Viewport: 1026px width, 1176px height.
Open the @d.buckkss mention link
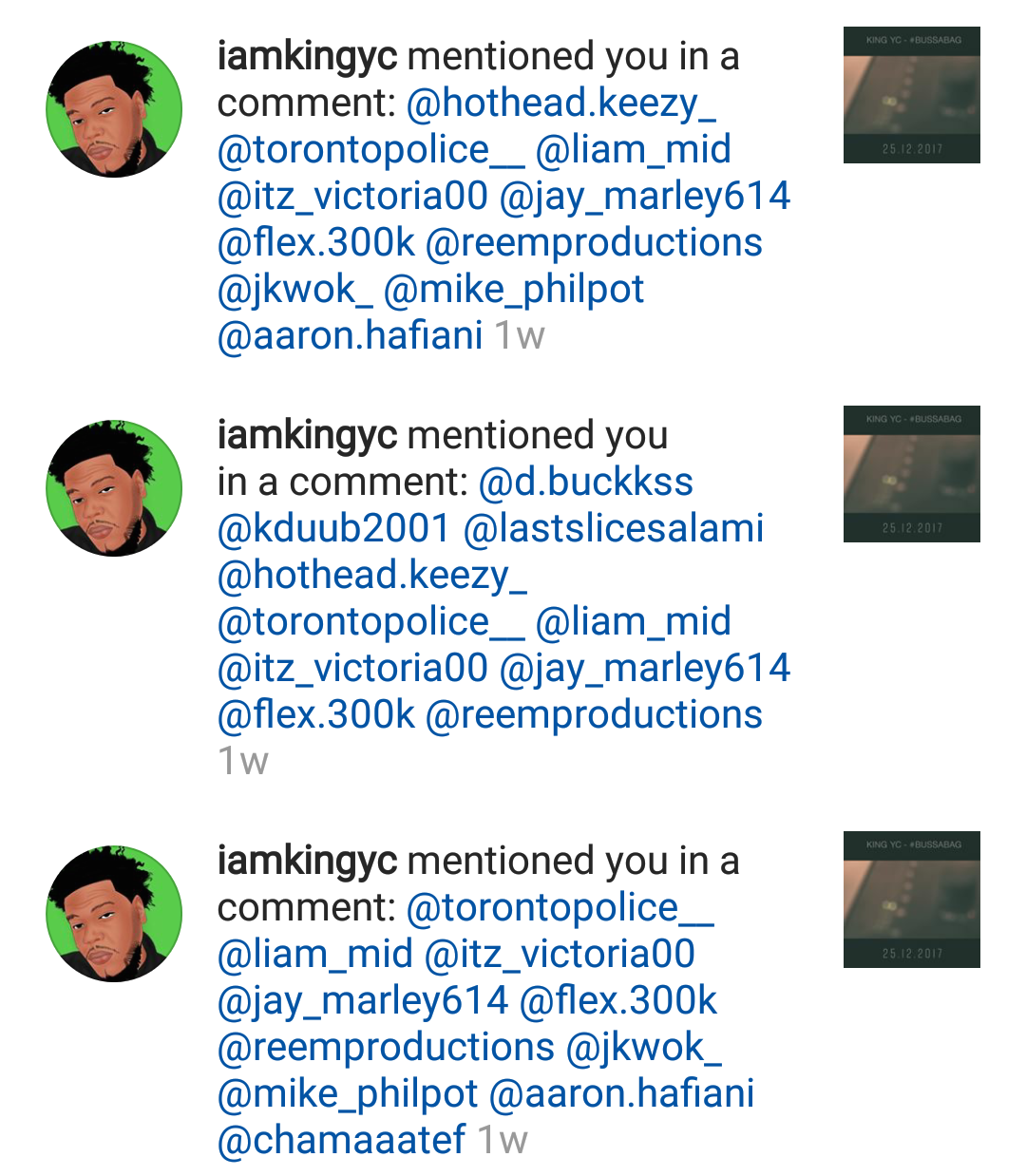pyautogui.click(x=586, y=483)
